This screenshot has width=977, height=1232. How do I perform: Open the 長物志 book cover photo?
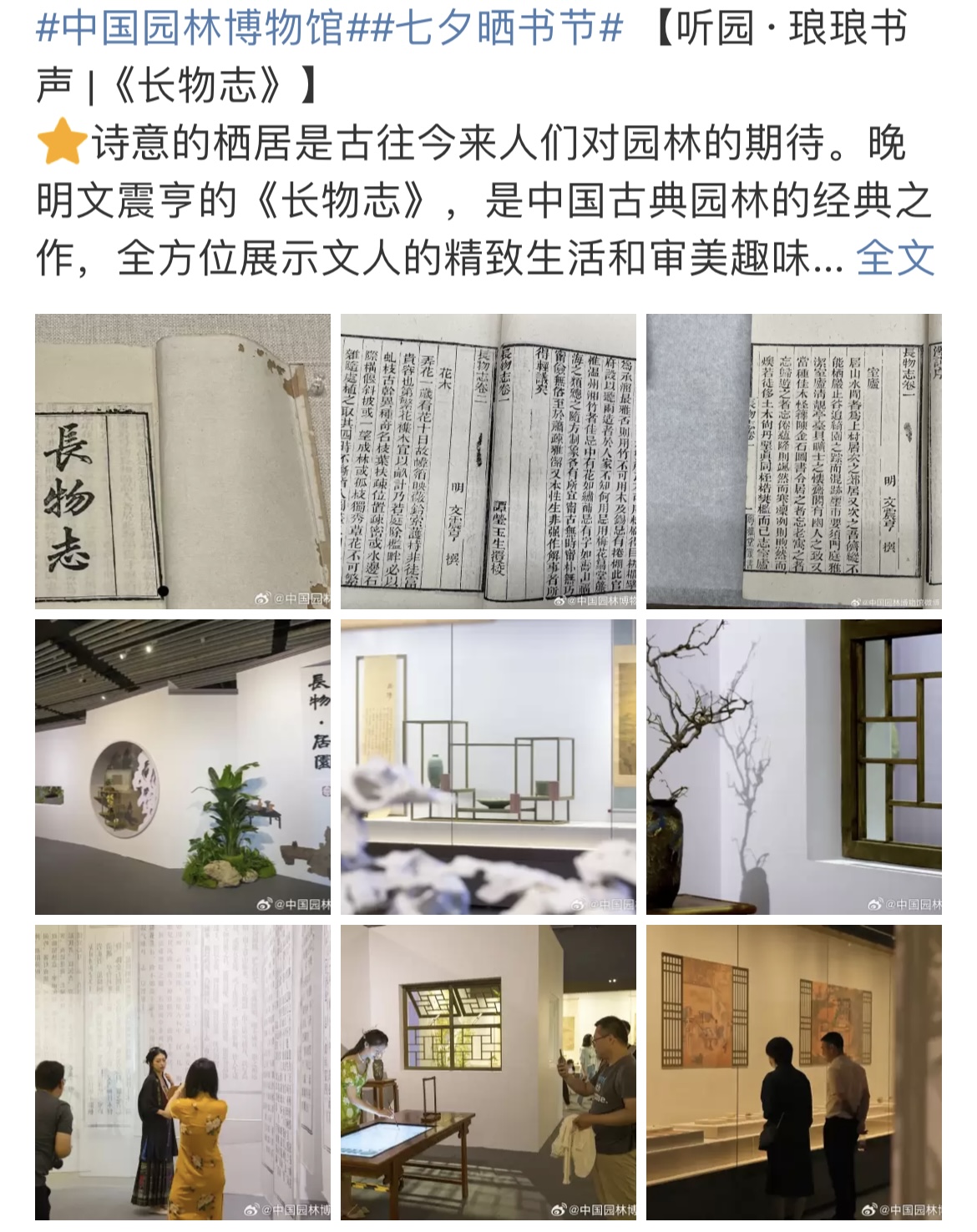[x=182, y=461]
